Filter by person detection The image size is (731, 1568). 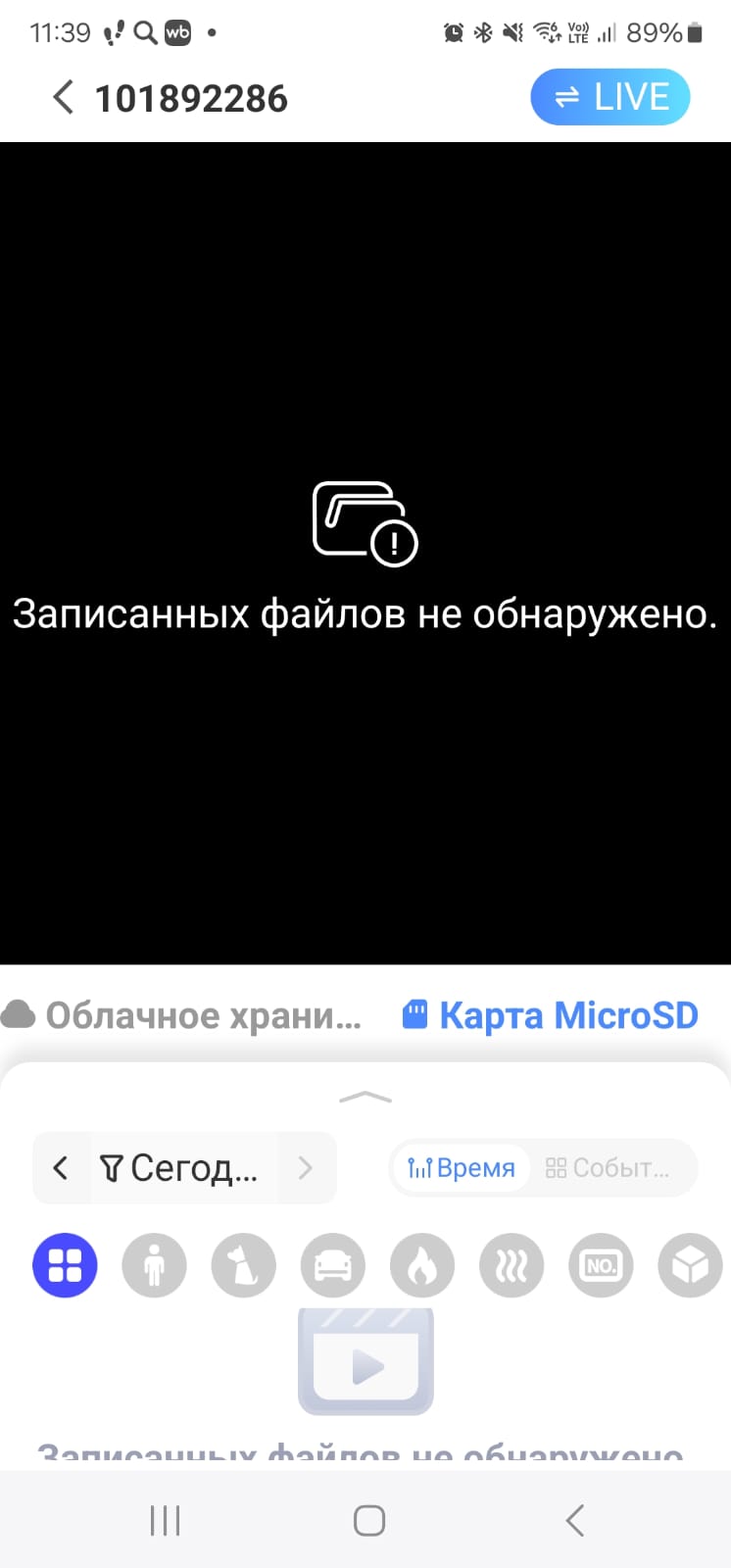[154, 1265]
